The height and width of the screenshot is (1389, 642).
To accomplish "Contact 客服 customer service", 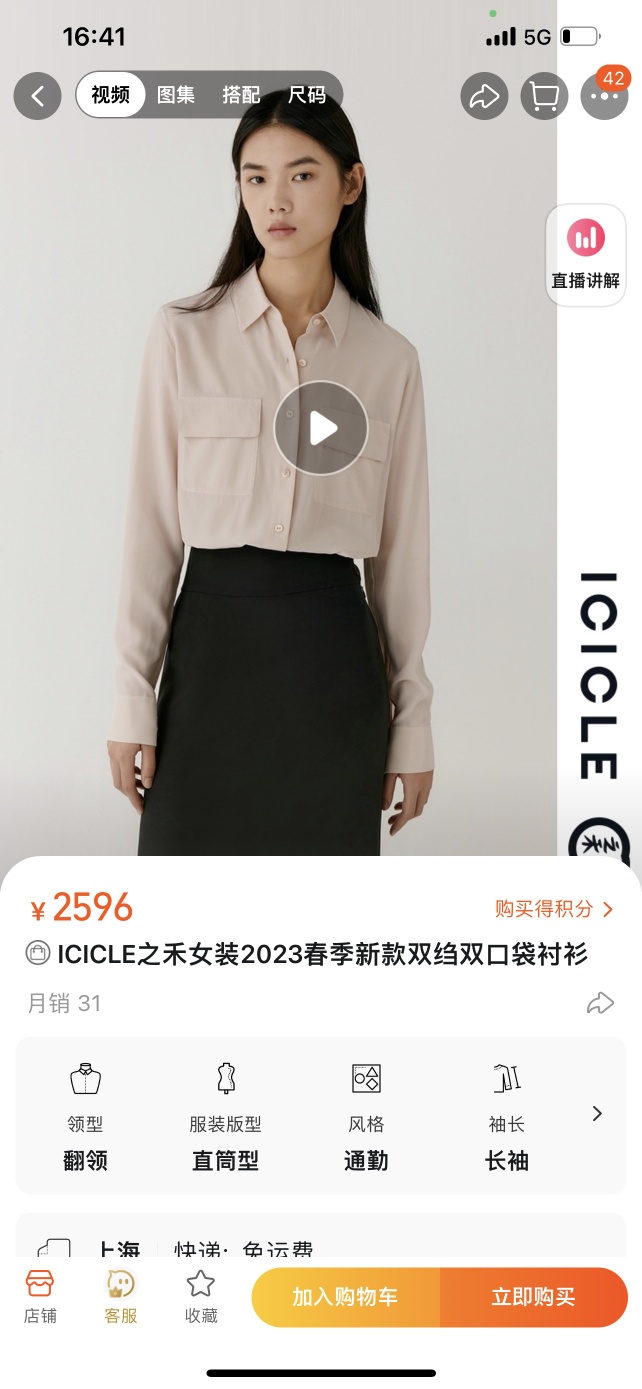I will pos(121,1296).
